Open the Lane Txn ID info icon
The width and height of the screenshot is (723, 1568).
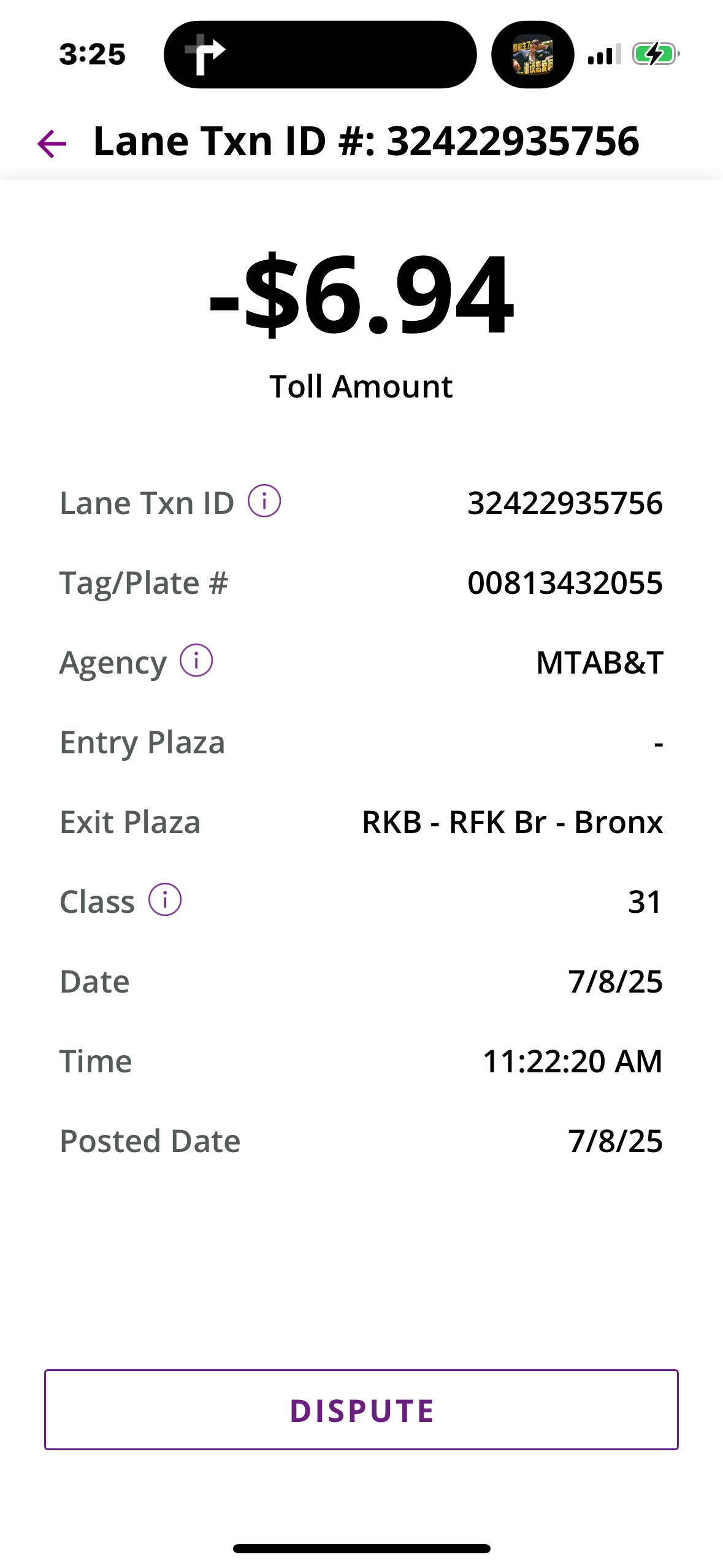[x=264, y=501]
